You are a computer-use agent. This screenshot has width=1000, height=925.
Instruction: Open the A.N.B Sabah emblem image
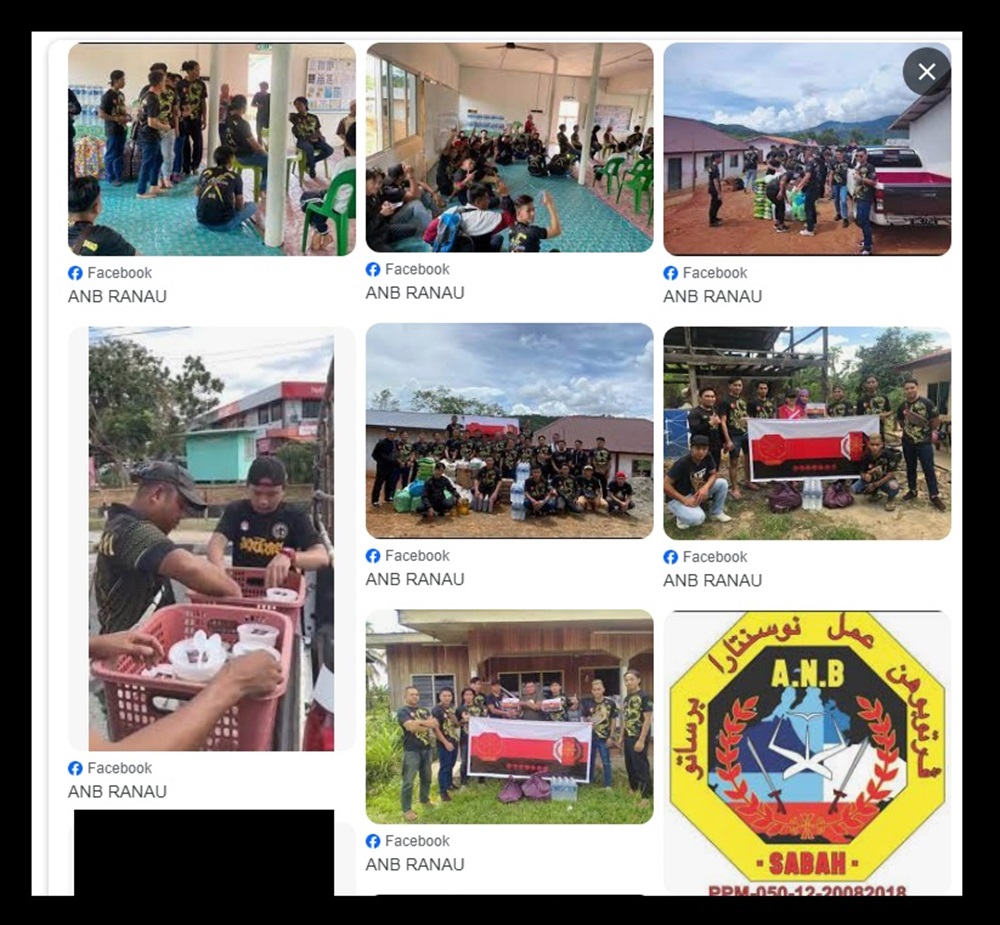(806, 752)
